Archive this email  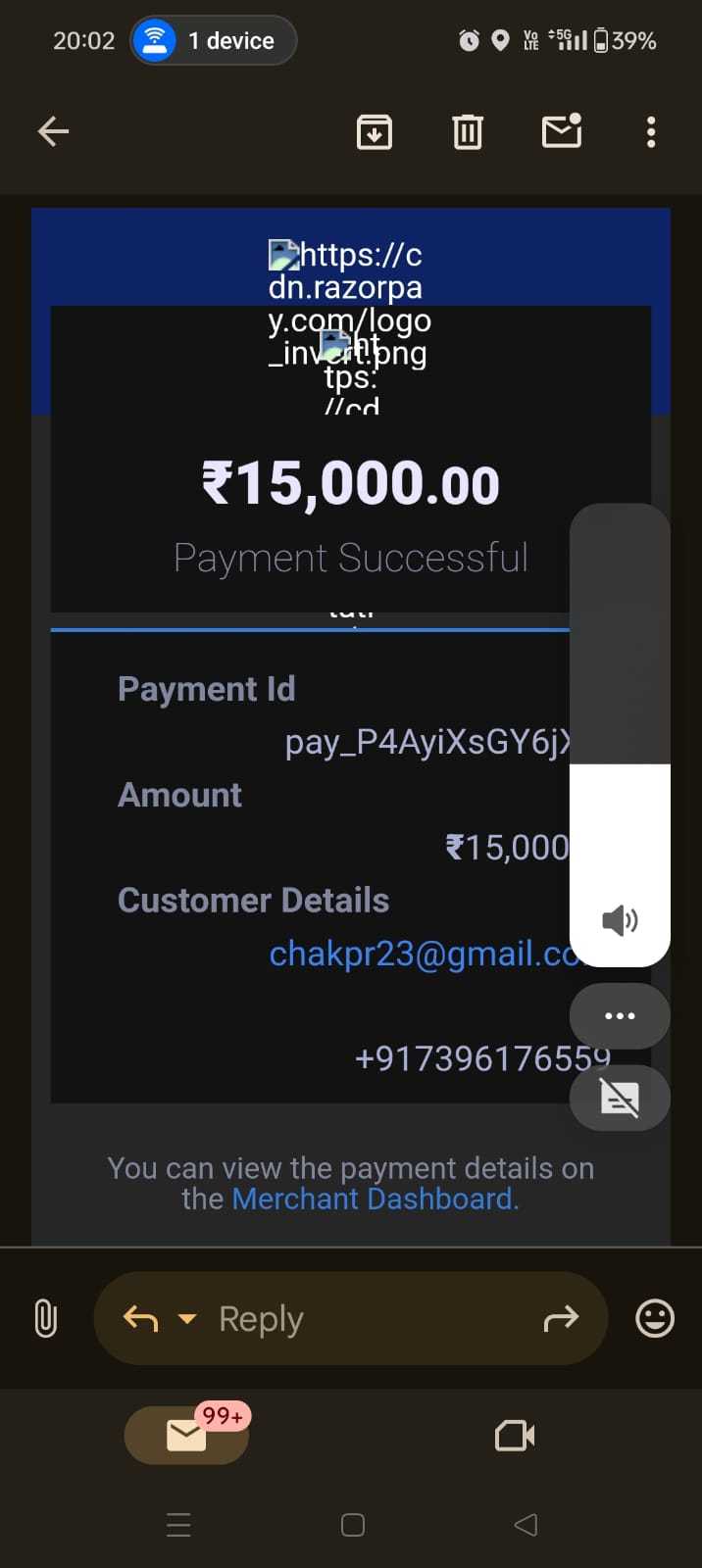pos(374,131)
